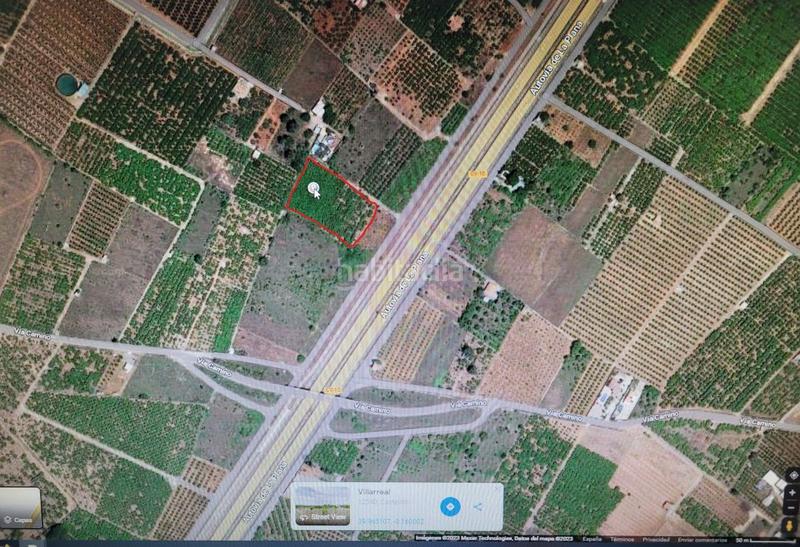Get directions using the blue directions button
This screenshot has width=800, height=547.
449,507
